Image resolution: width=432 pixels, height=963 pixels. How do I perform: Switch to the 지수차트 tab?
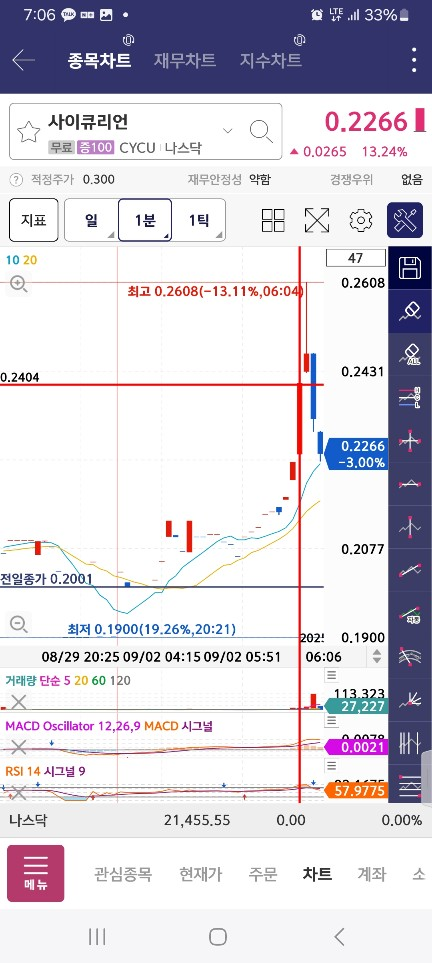tap(270, 60)
